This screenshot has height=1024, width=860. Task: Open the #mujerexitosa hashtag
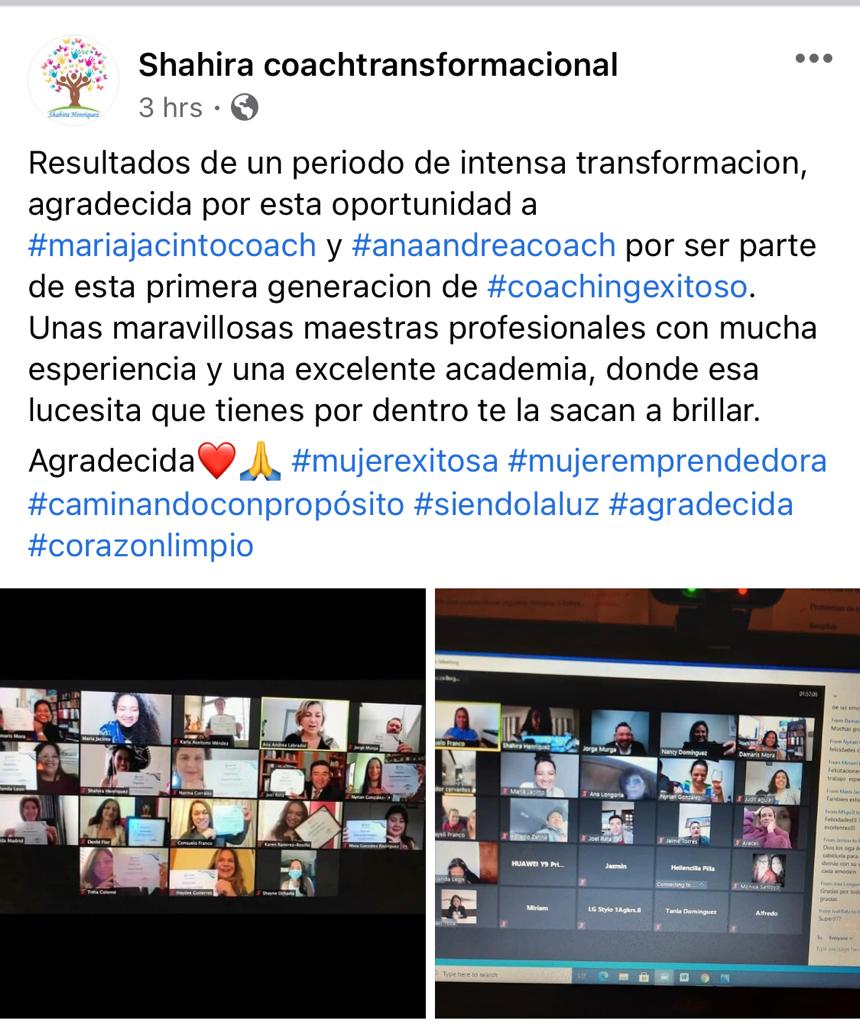394,462
